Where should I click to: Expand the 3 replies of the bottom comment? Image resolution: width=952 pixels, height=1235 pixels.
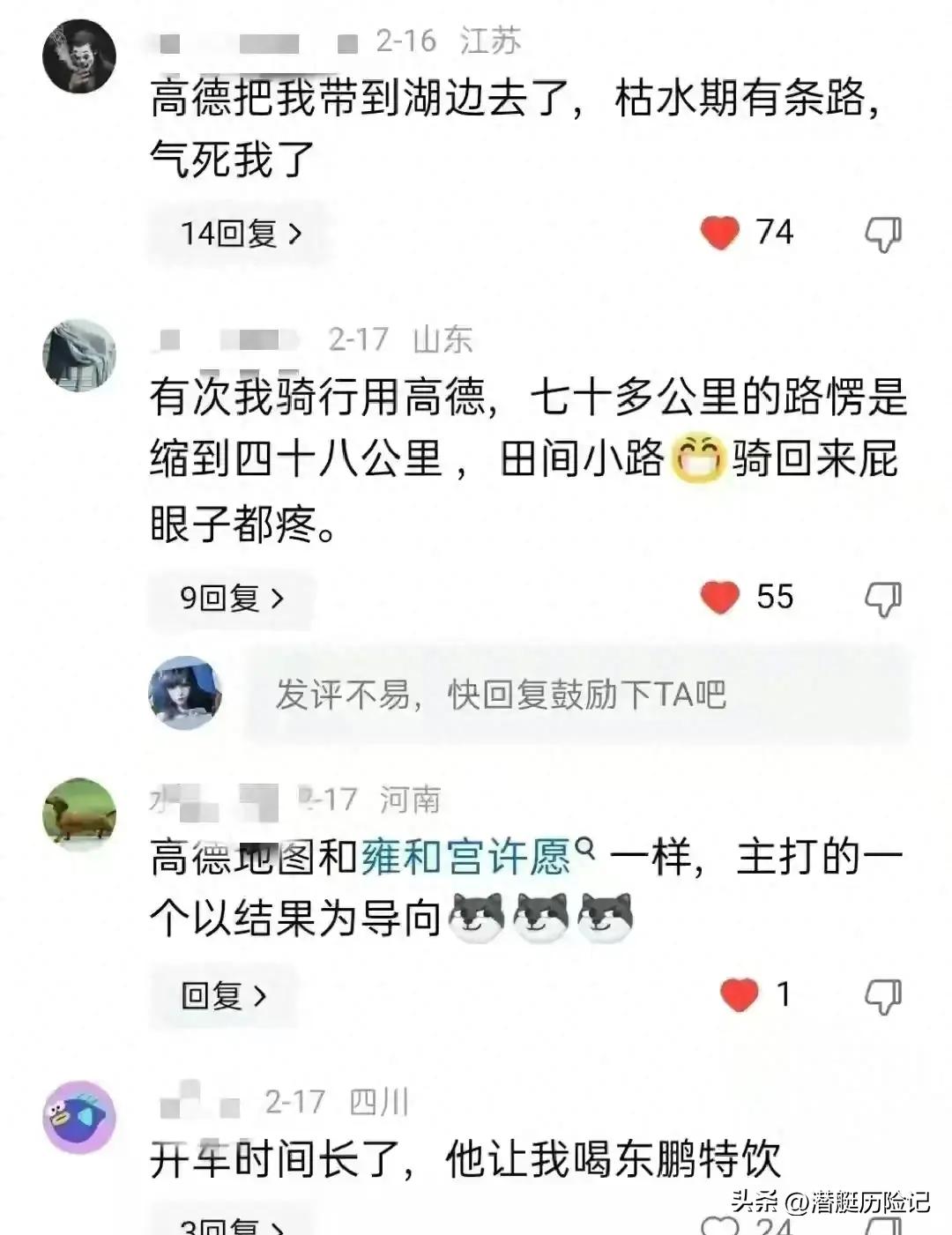pyautogui.click(x=231, y=1226)
